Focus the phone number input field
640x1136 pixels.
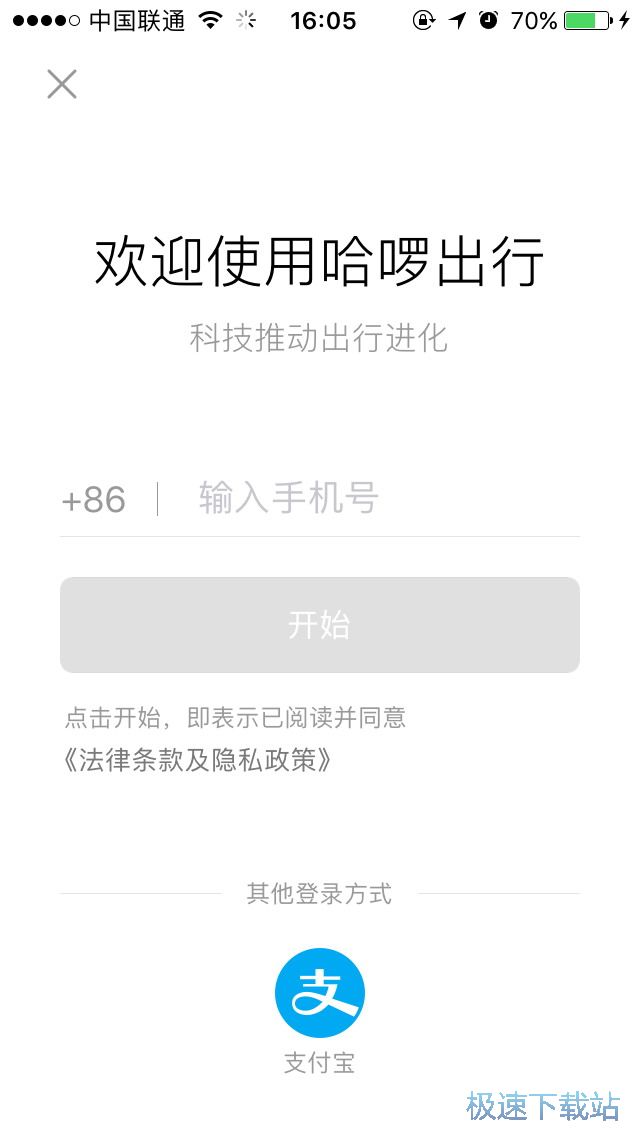tap(370, 498)
